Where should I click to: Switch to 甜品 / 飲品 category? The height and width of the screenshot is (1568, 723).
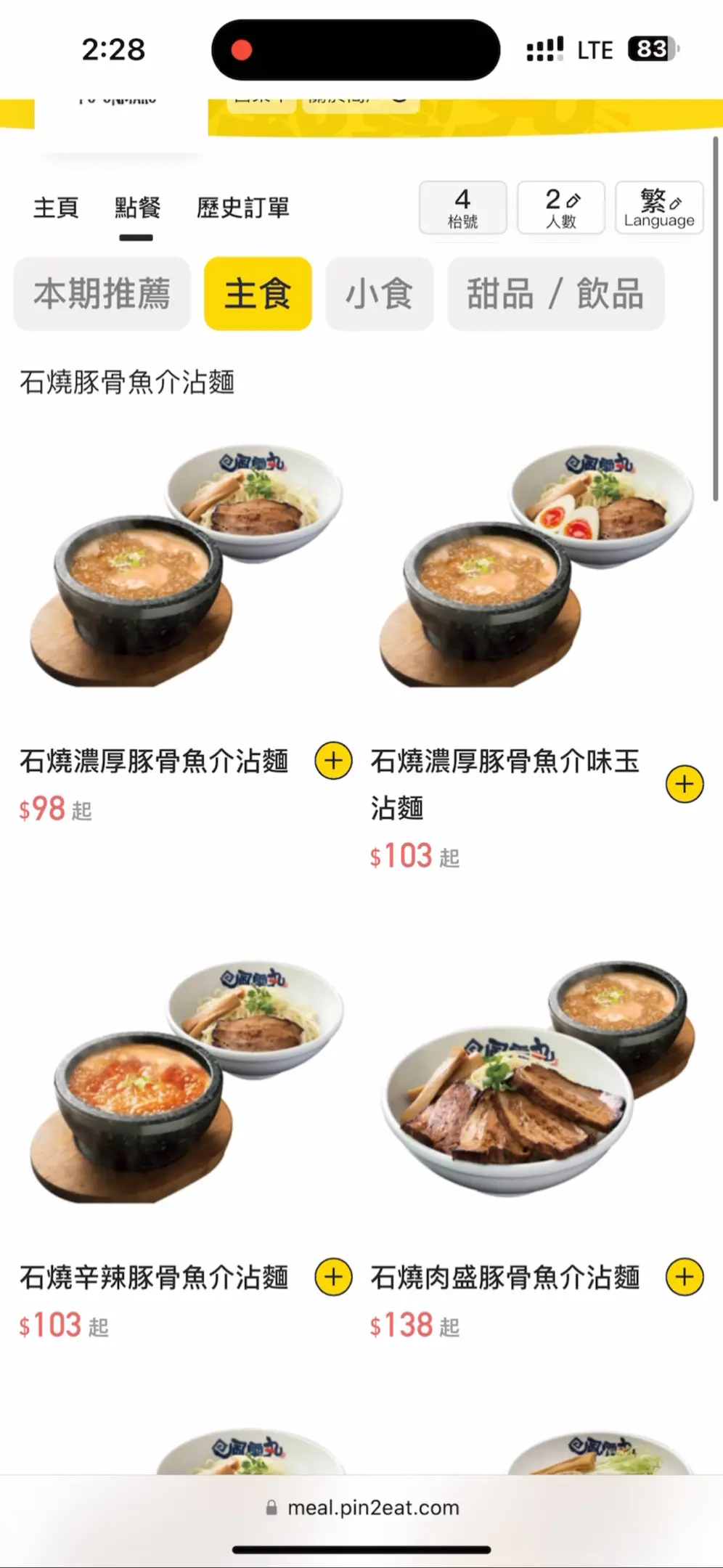[555, 294]
